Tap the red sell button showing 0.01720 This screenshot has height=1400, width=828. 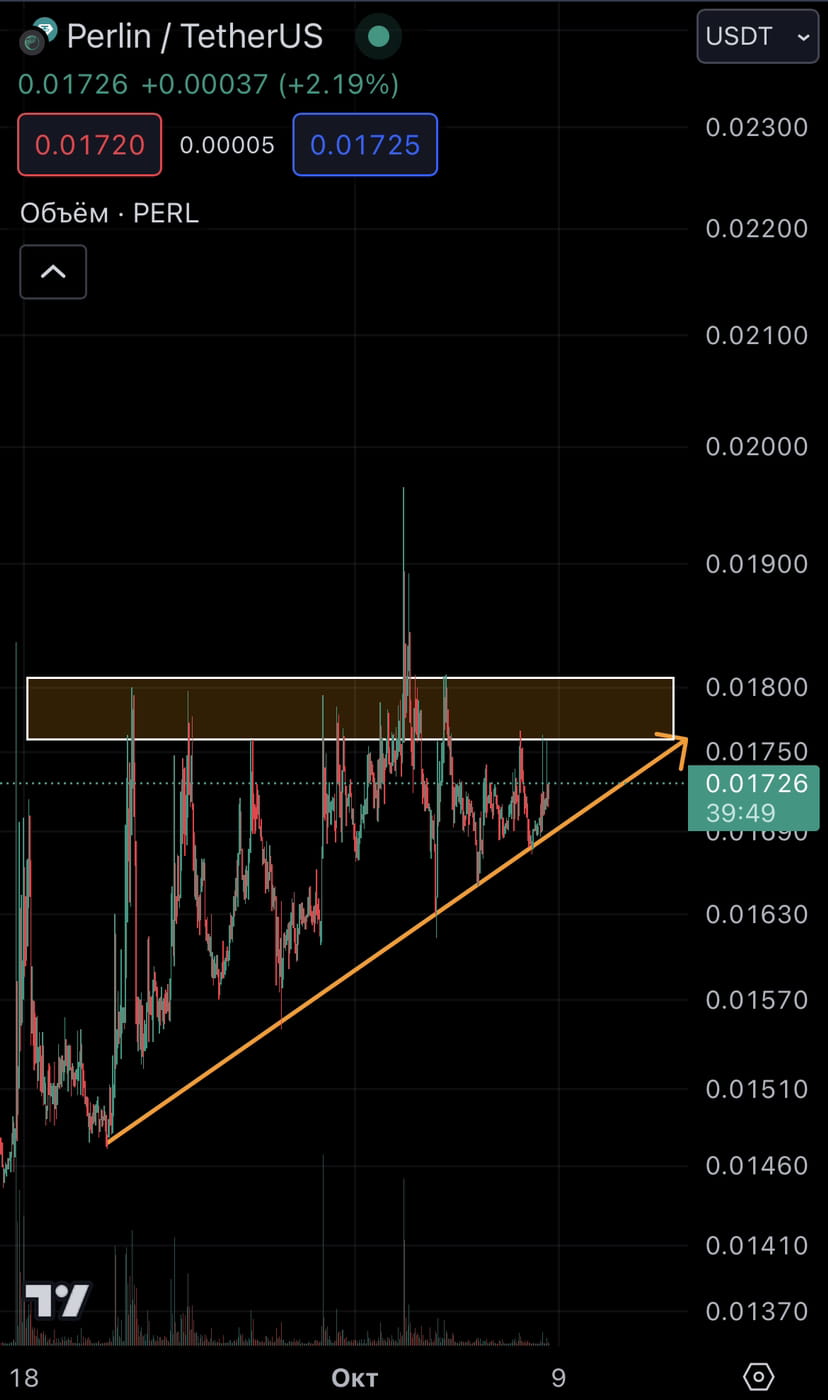tap(89, 144)
